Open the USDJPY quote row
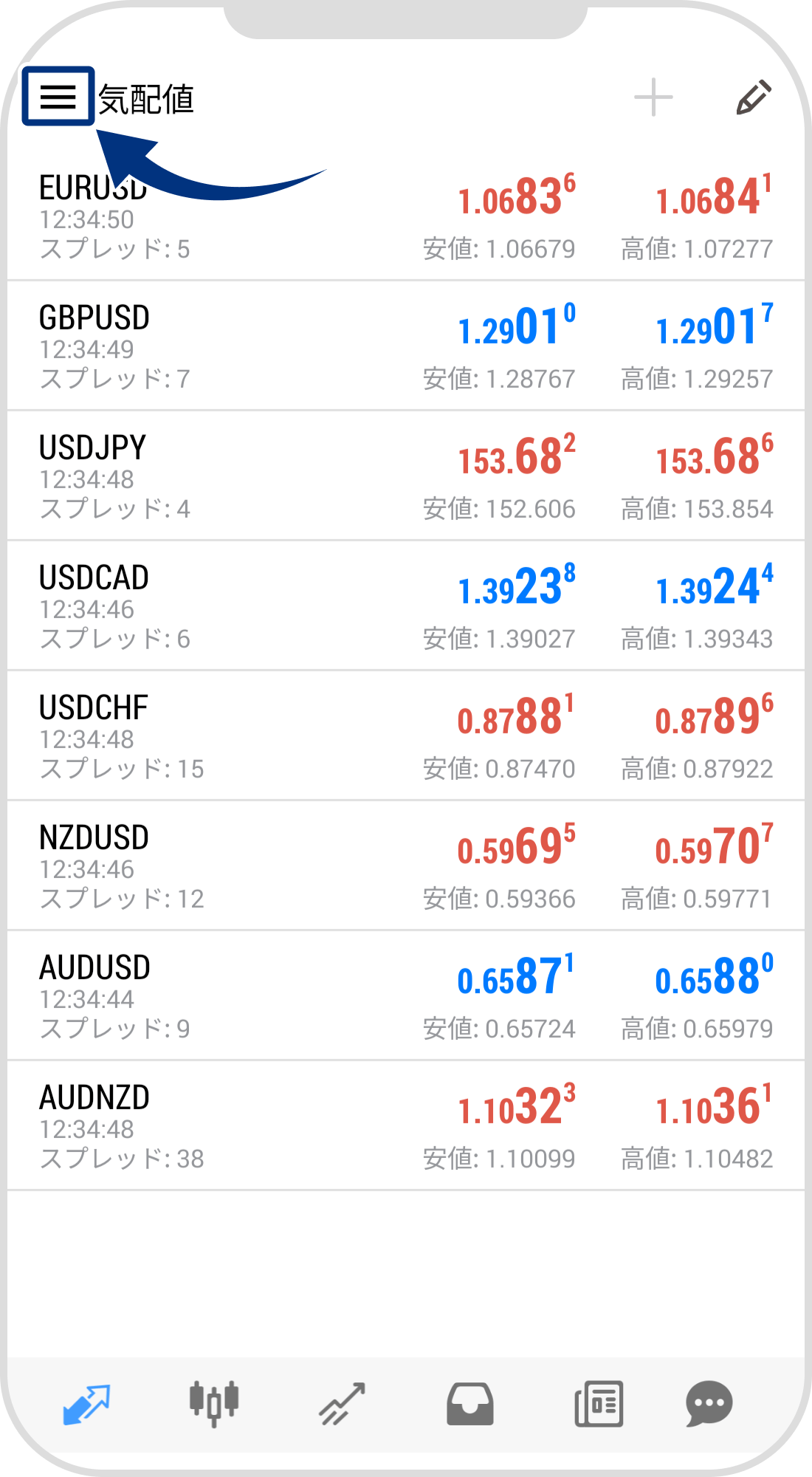Viewport: 812px width, 1477px height. [405, 476]
